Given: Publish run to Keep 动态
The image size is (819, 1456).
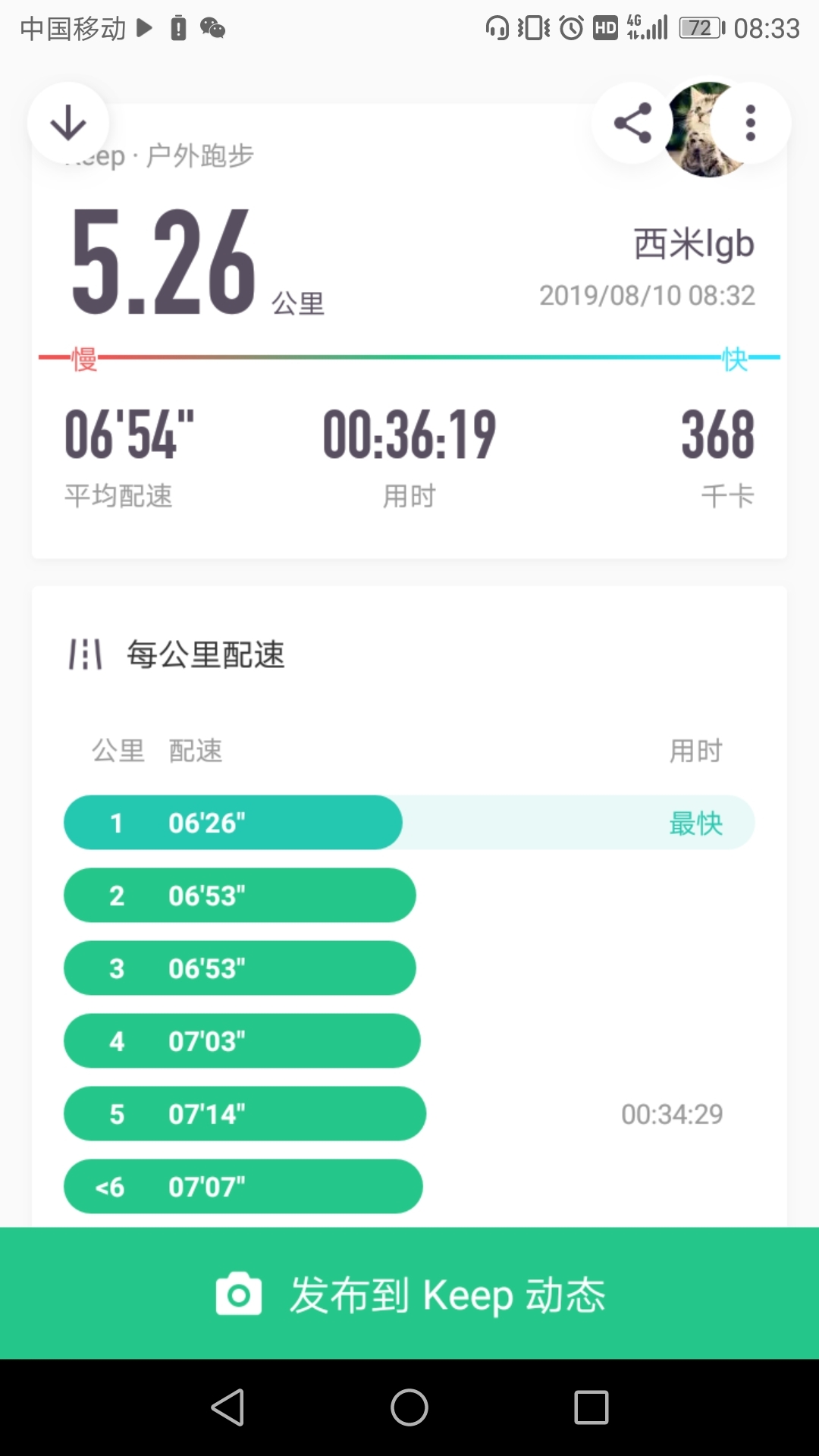Looking at the screenshot, I should (x=409, y=1294).
